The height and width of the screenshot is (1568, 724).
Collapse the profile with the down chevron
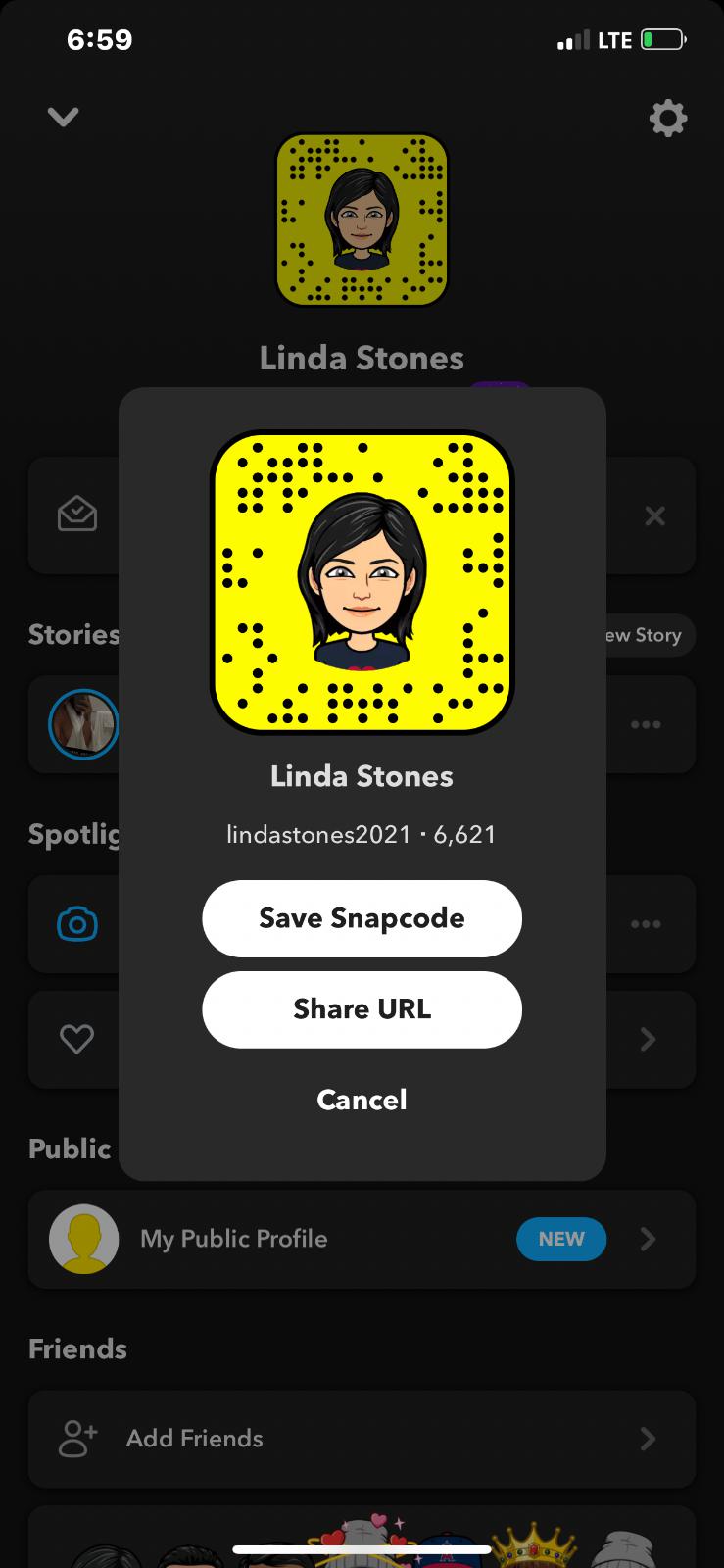coord(63,117)
